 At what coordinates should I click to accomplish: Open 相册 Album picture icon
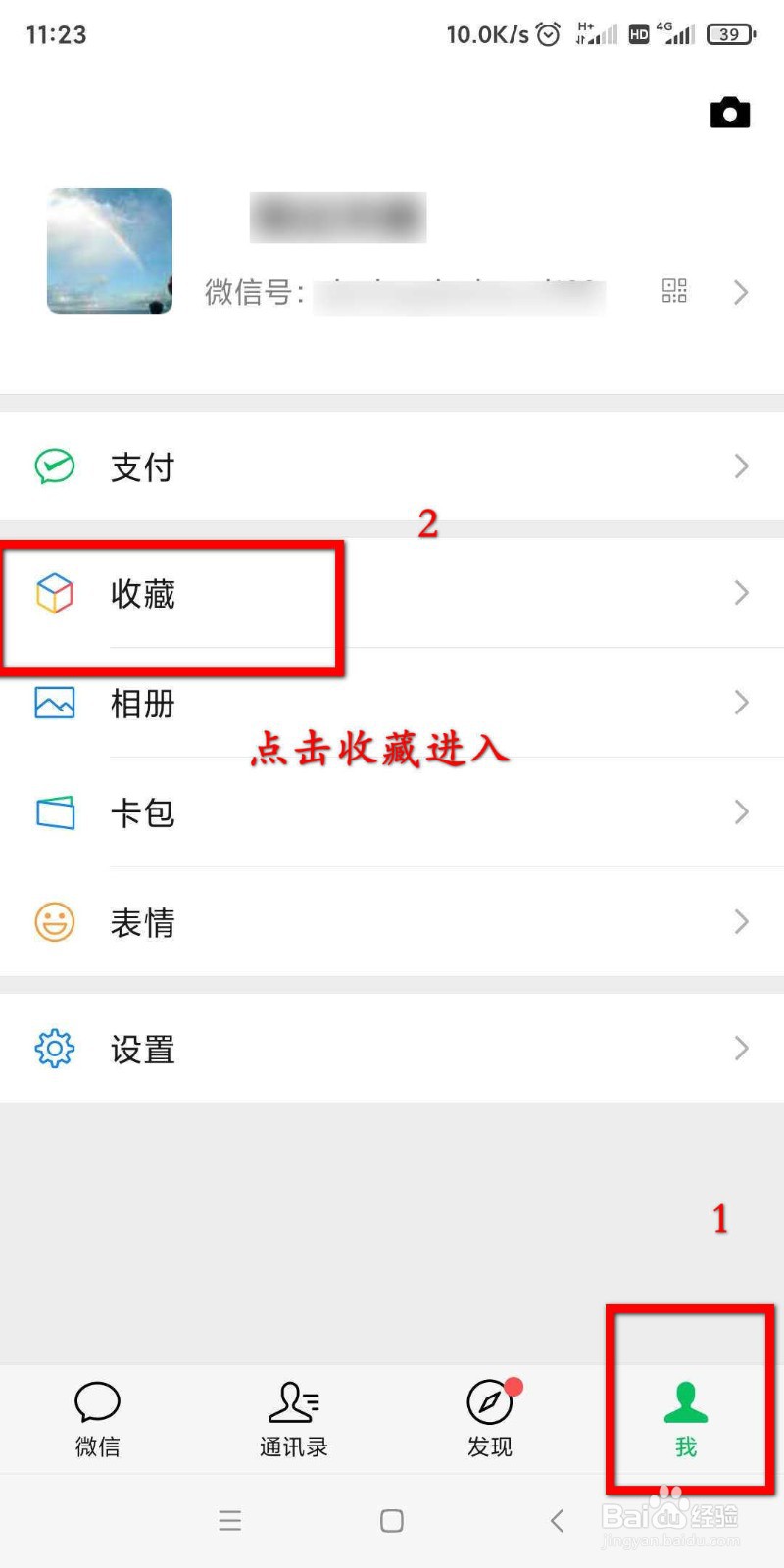(x=54, y=703)
